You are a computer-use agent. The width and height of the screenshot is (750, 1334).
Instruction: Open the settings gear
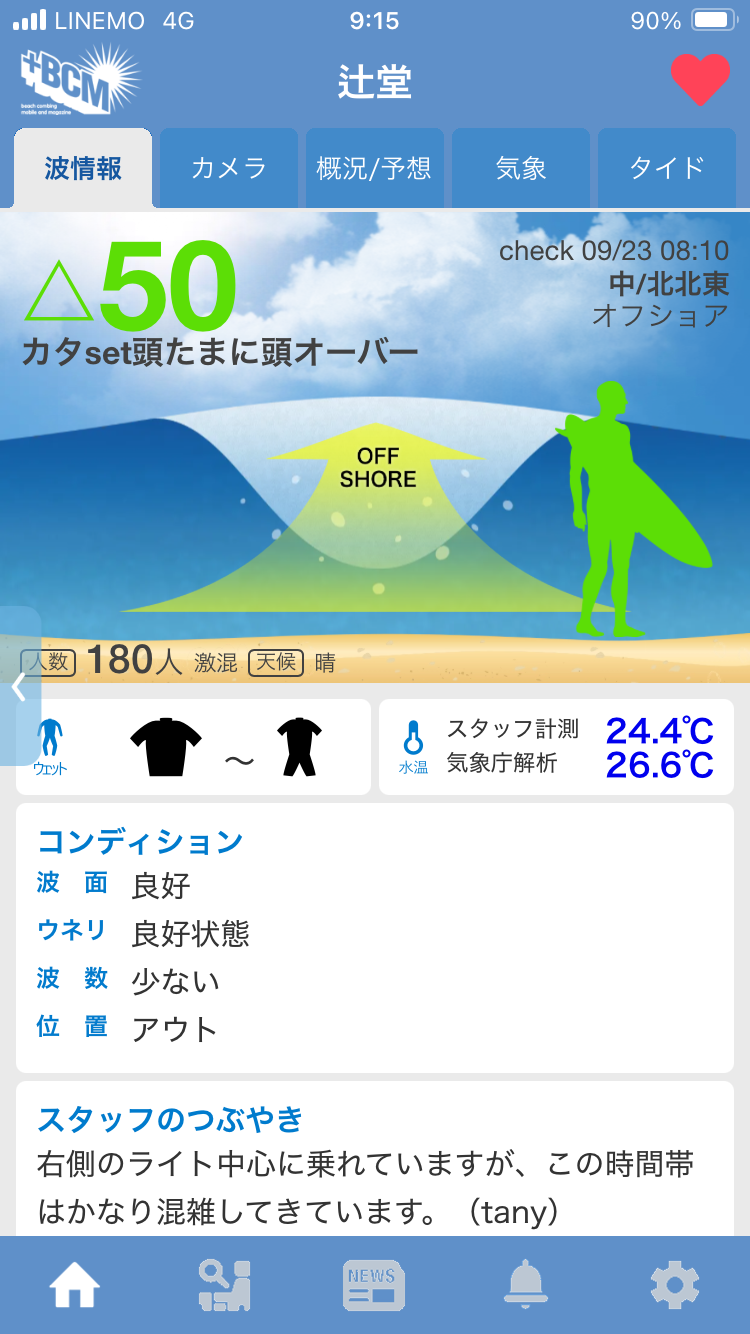tap(674, 1284)
